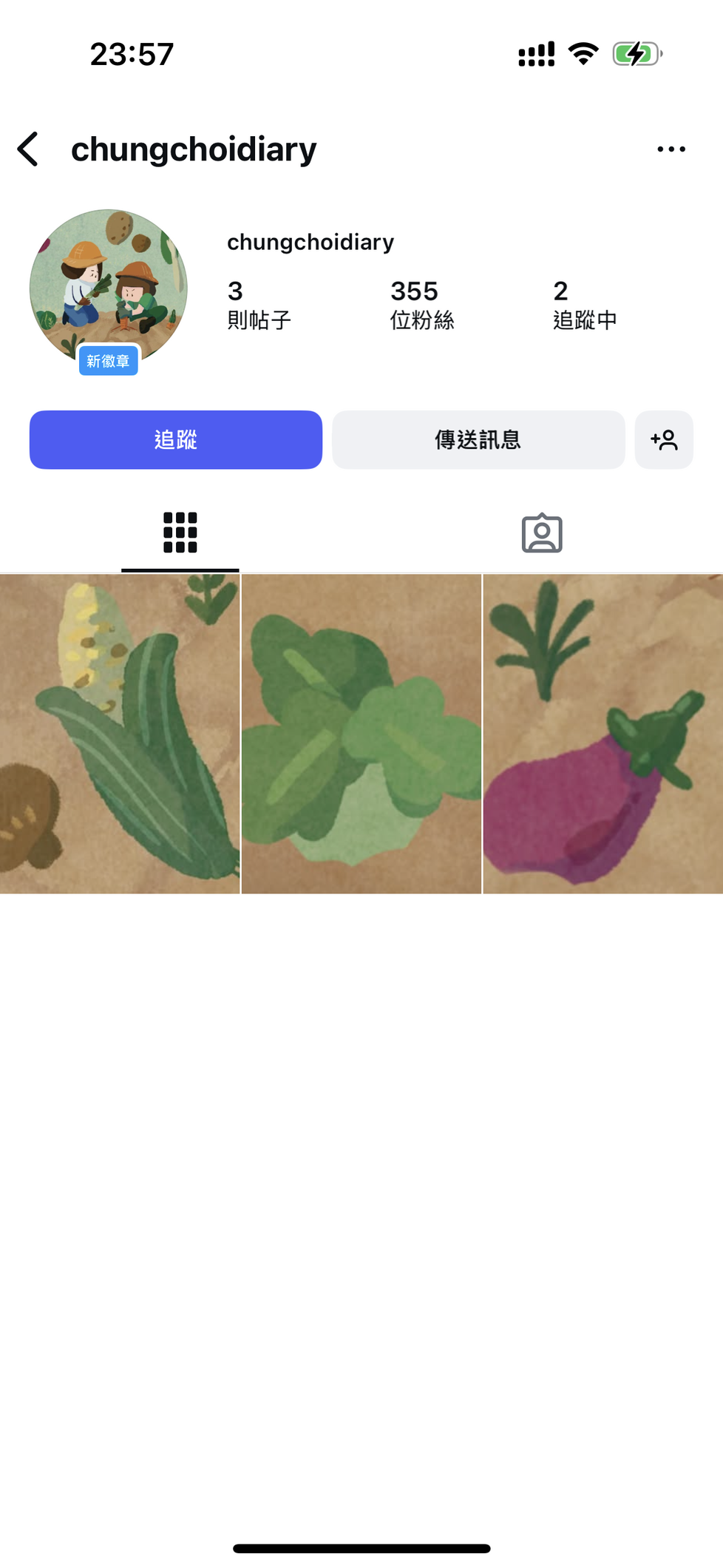The height and width of the screenshot is (1568, 723).
Task: Open the 2 追蹤中 following list
Action: [585, 305]
